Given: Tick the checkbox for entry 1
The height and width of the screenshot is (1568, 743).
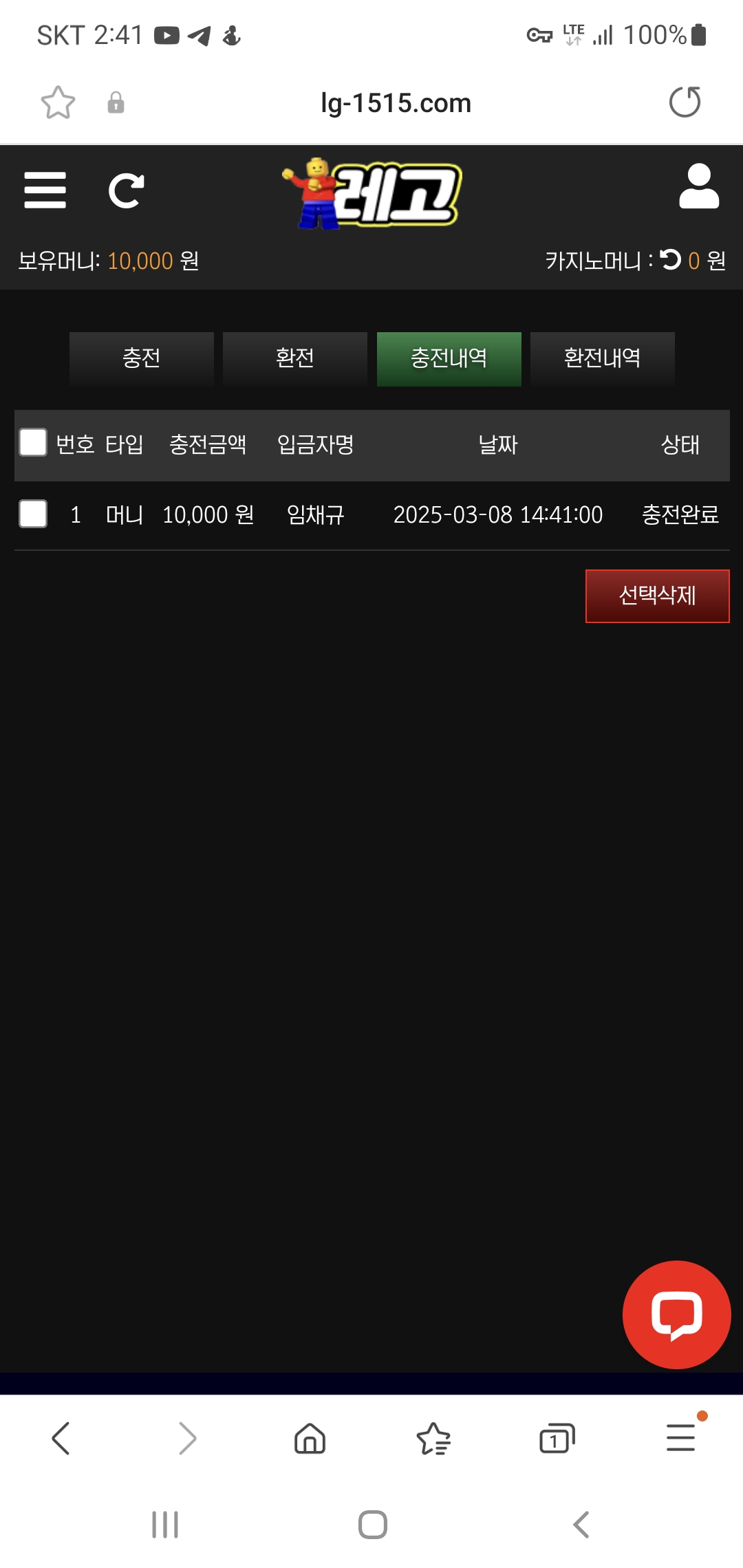Looking at the screenshot, I should [33, 514].
